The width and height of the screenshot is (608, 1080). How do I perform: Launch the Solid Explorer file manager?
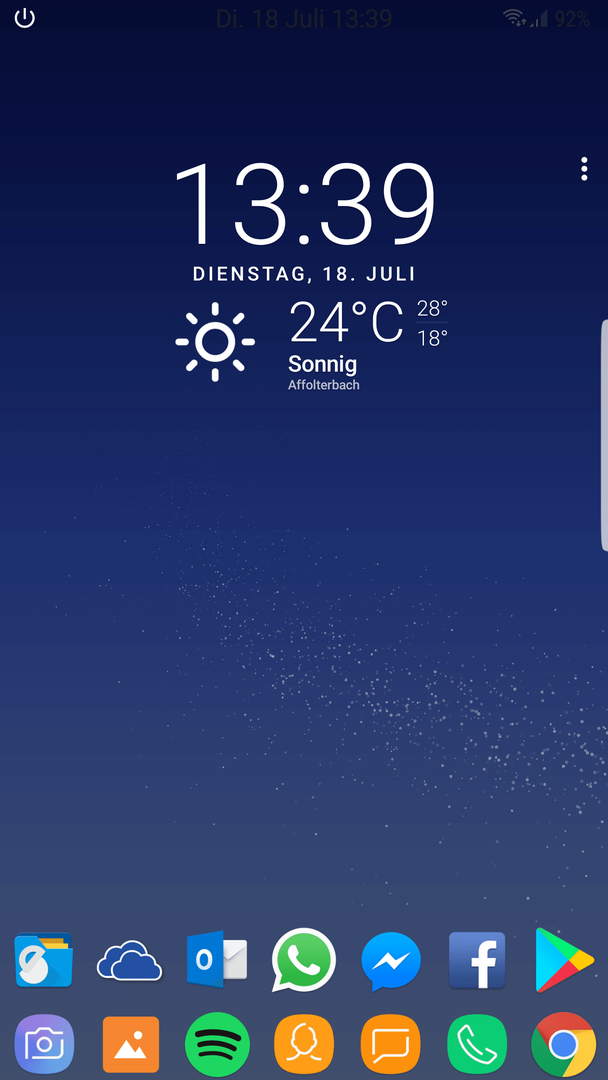click(44, 960)
